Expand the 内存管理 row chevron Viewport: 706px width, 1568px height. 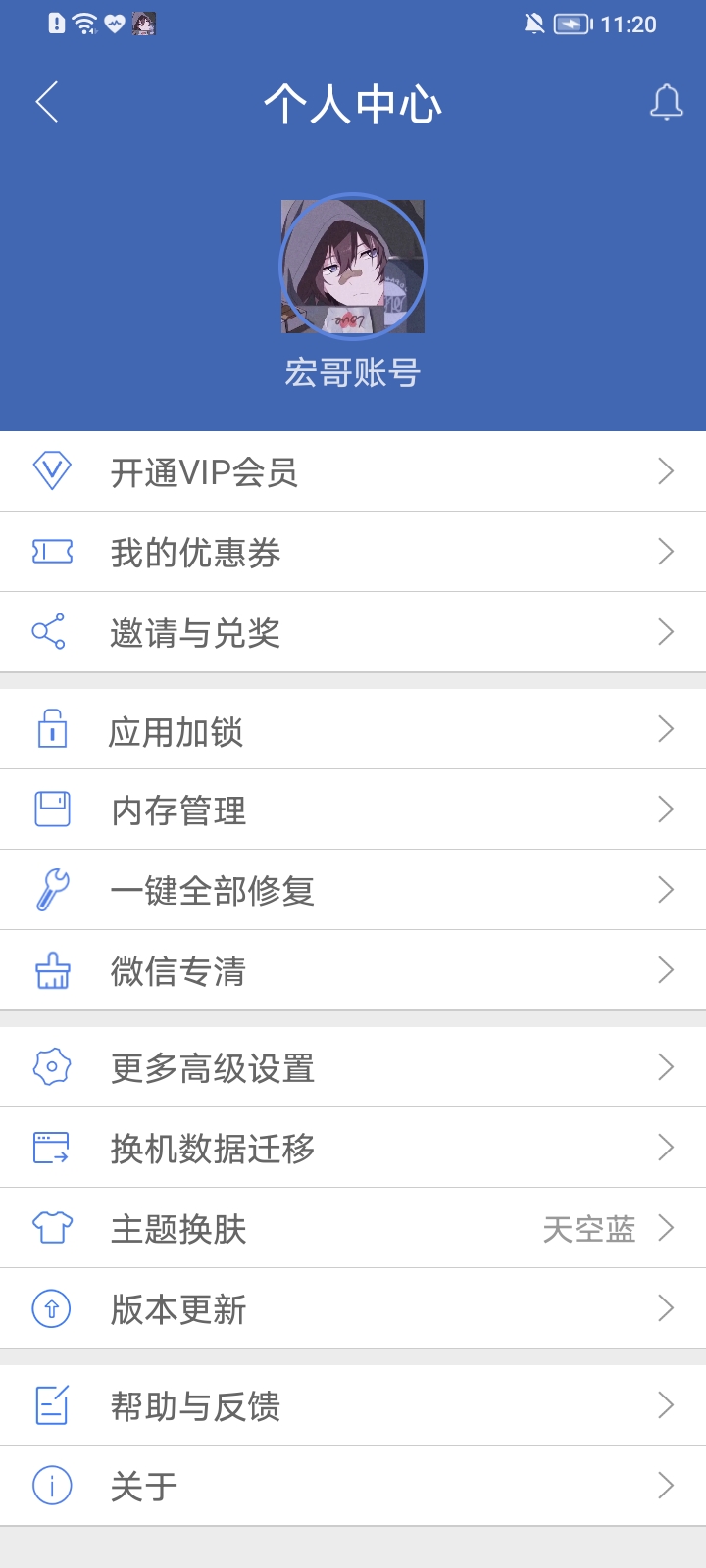click(x=668, y=809)
